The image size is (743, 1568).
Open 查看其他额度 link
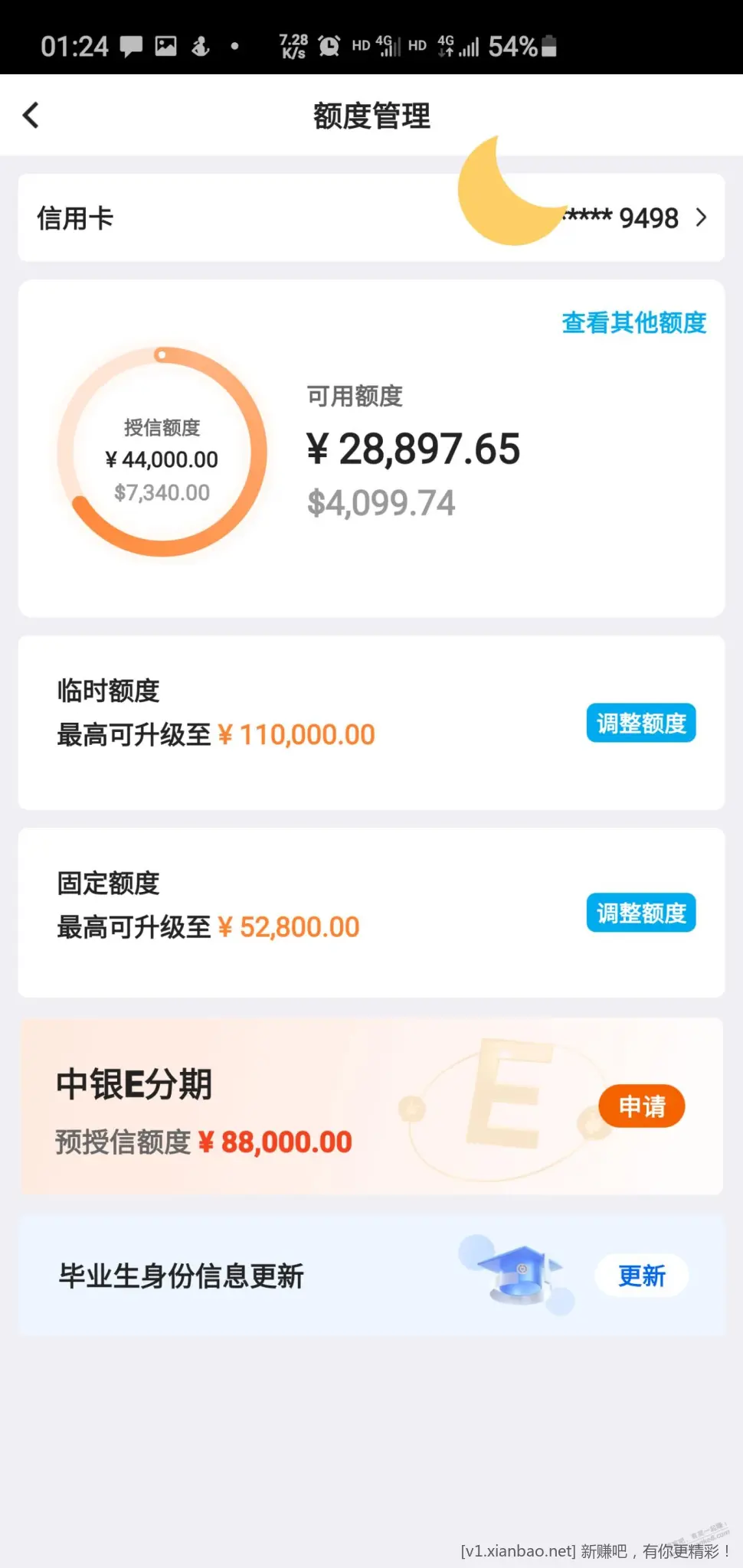pyautogui.click(x=633, y=323)
